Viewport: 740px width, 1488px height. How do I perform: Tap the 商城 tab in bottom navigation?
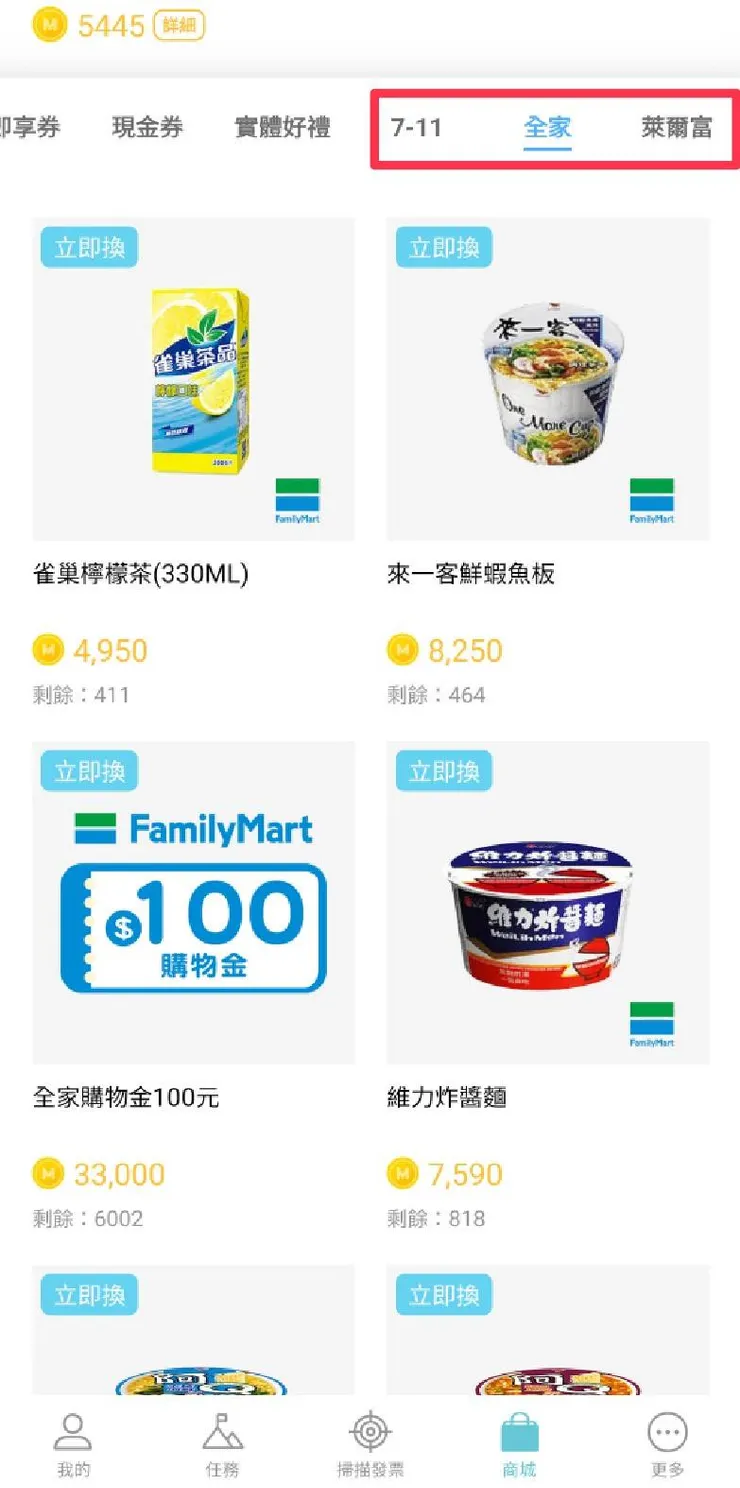519,1445
